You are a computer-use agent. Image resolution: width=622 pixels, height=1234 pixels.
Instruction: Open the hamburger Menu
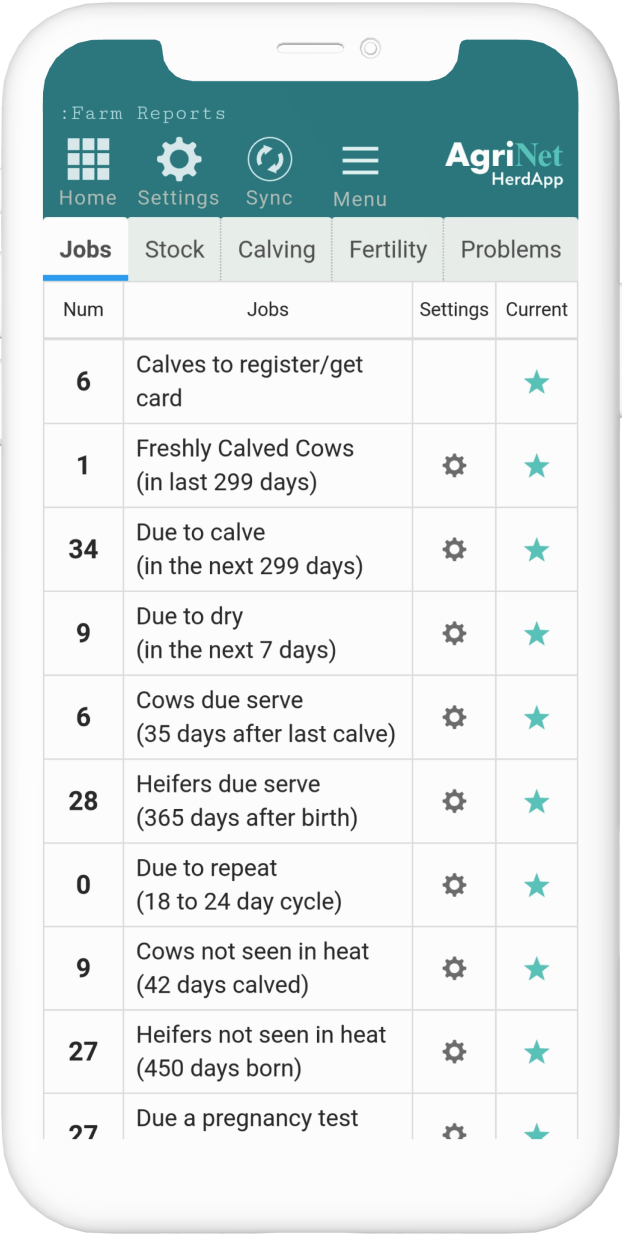click(x=360, y=175)
